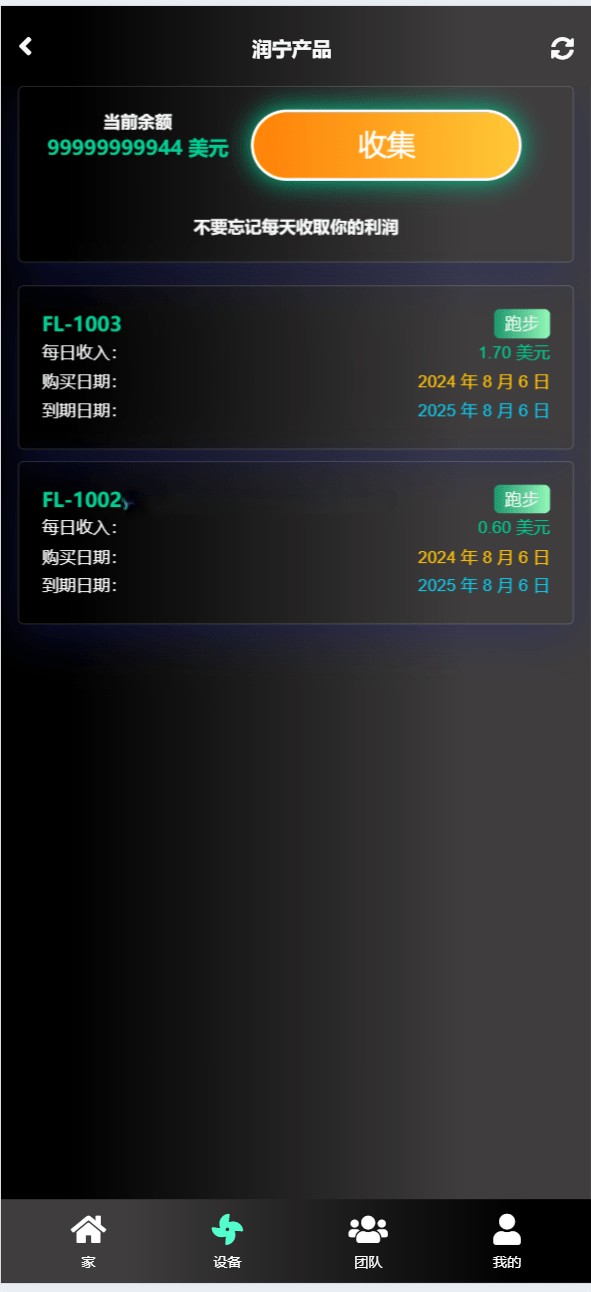Tap the 跑步 badge on FL-1002
This screenshot has width=591, height=1292.
[522, 499]
